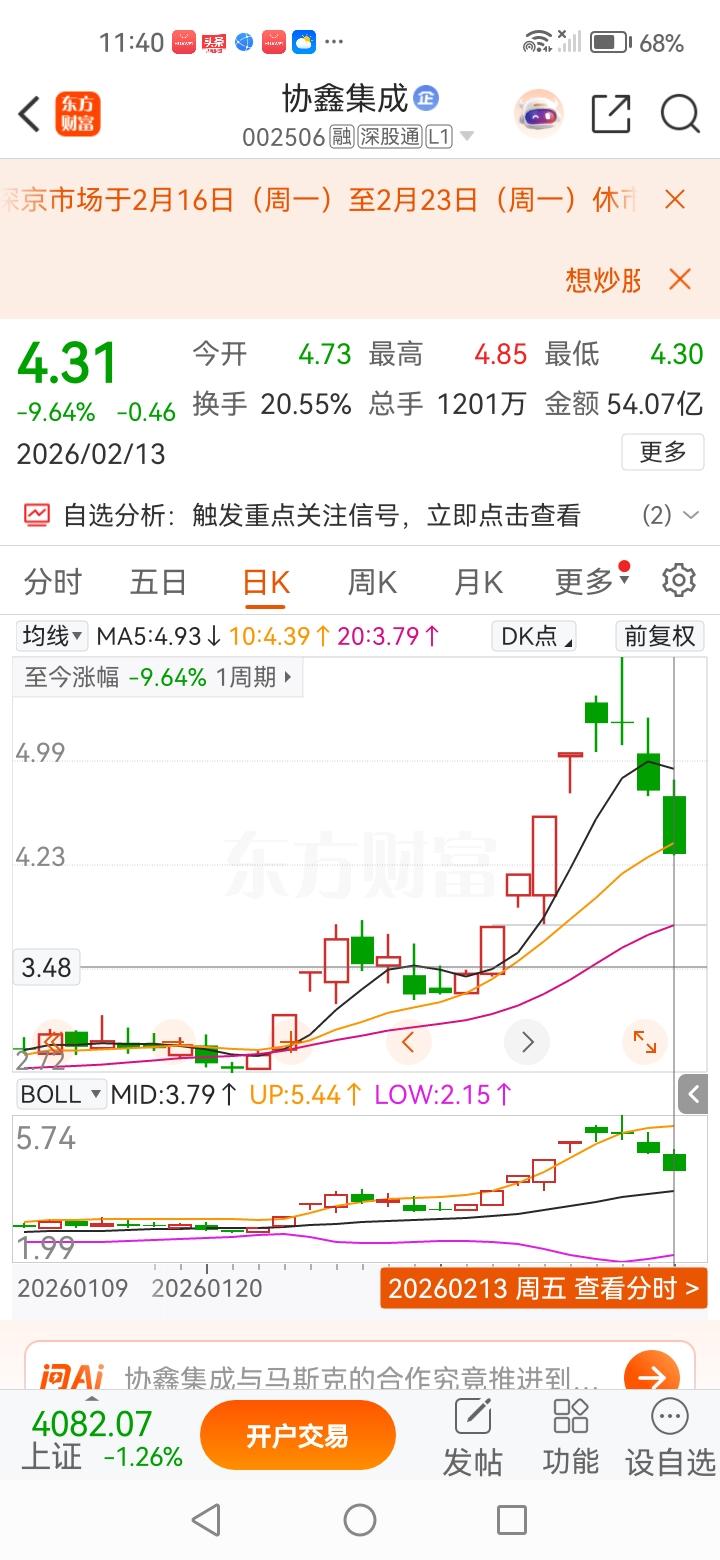Open 查看分时 for 20260213
Screen dimensions: 720x1560
[541, 1288]
